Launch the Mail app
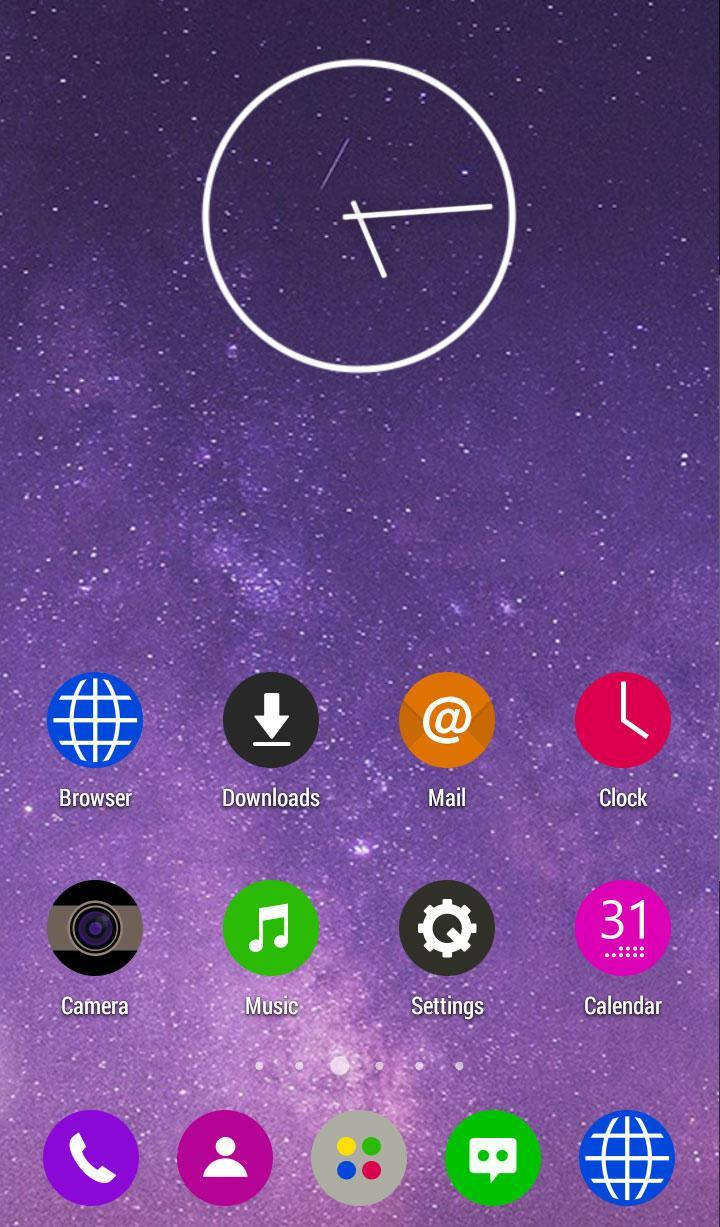This screenshot has height=1227, width=720. click(447, 719)
